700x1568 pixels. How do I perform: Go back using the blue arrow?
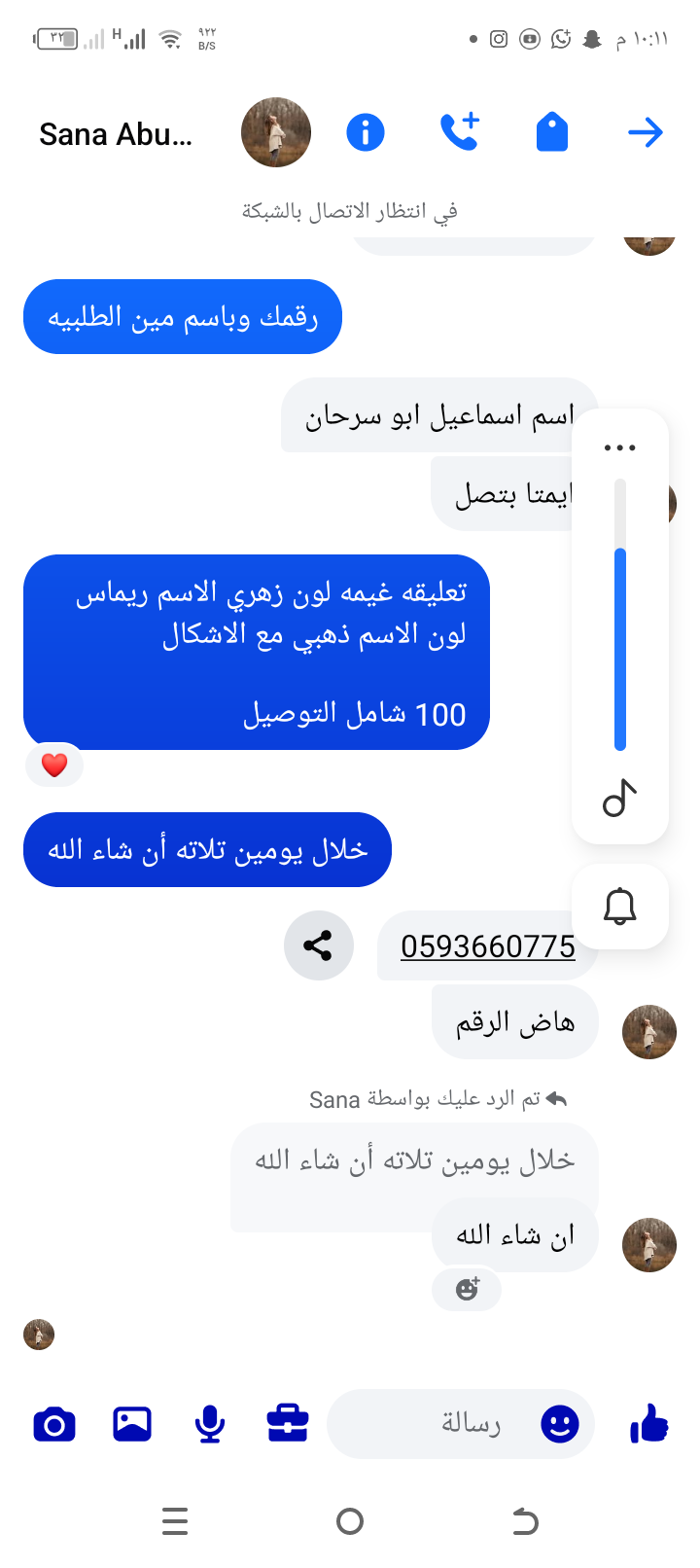[645, 132]
